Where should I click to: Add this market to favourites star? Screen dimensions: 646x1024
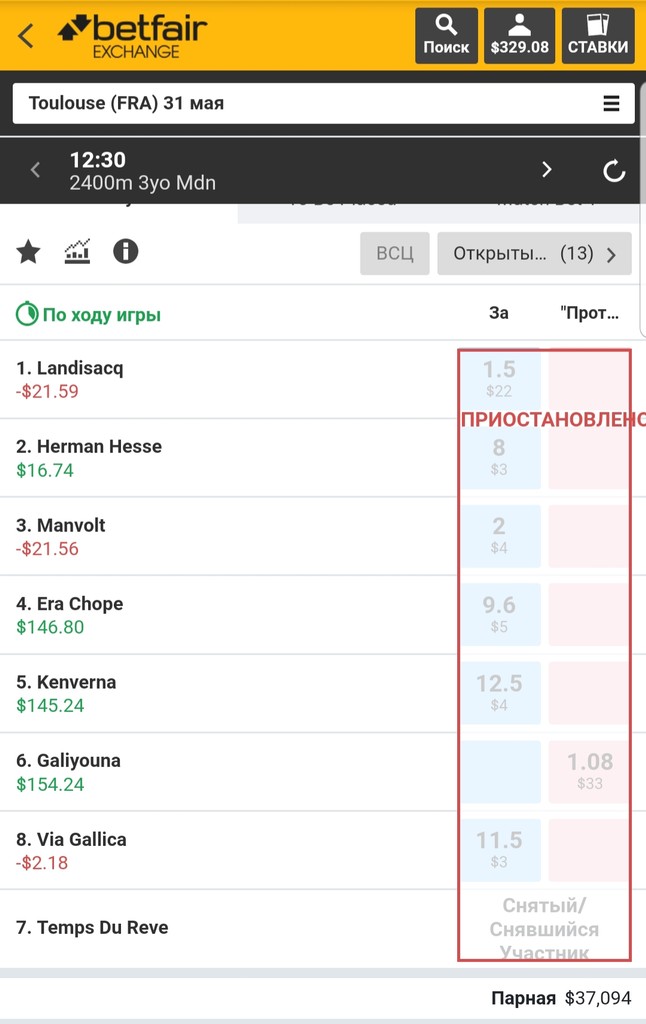tap(28, 252)
